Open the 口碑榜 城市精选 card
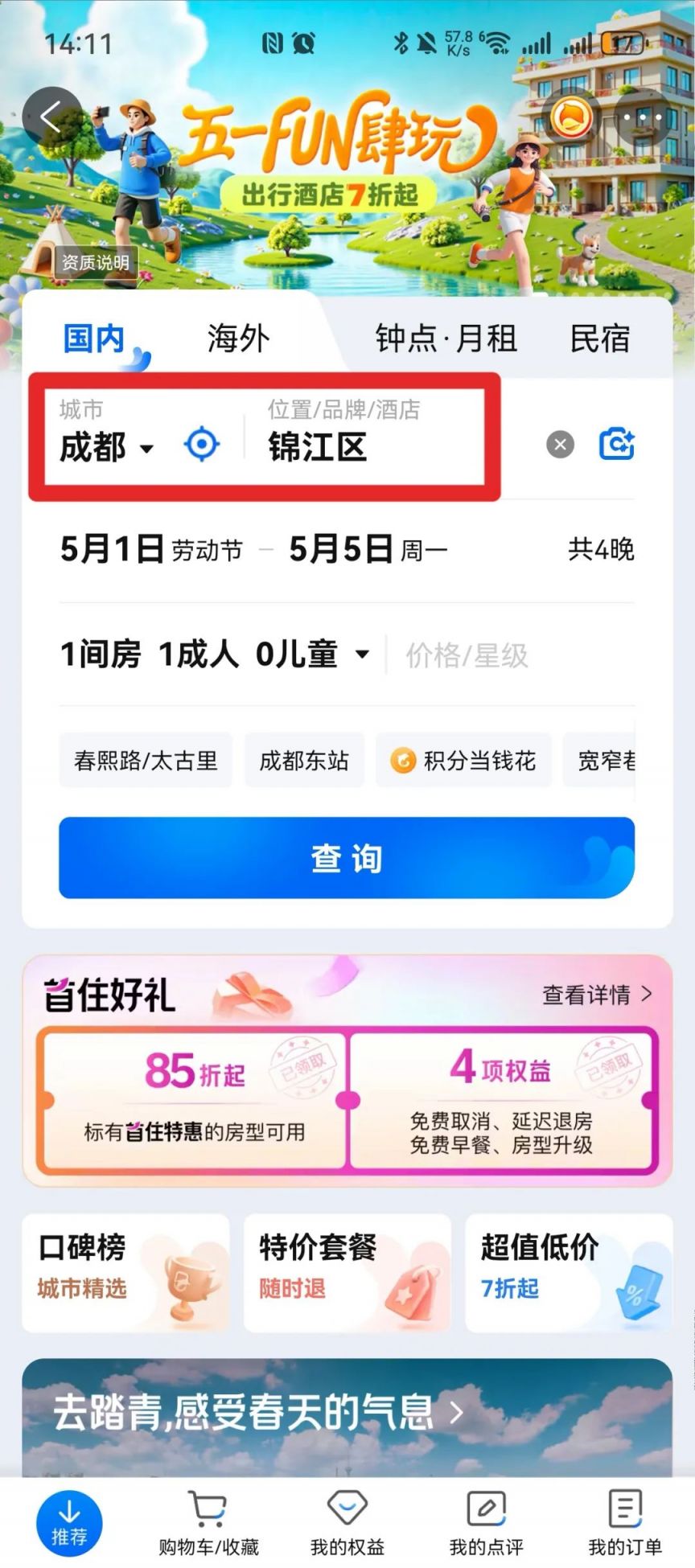The image size is (695, 1568). [x=125, y=1272]
